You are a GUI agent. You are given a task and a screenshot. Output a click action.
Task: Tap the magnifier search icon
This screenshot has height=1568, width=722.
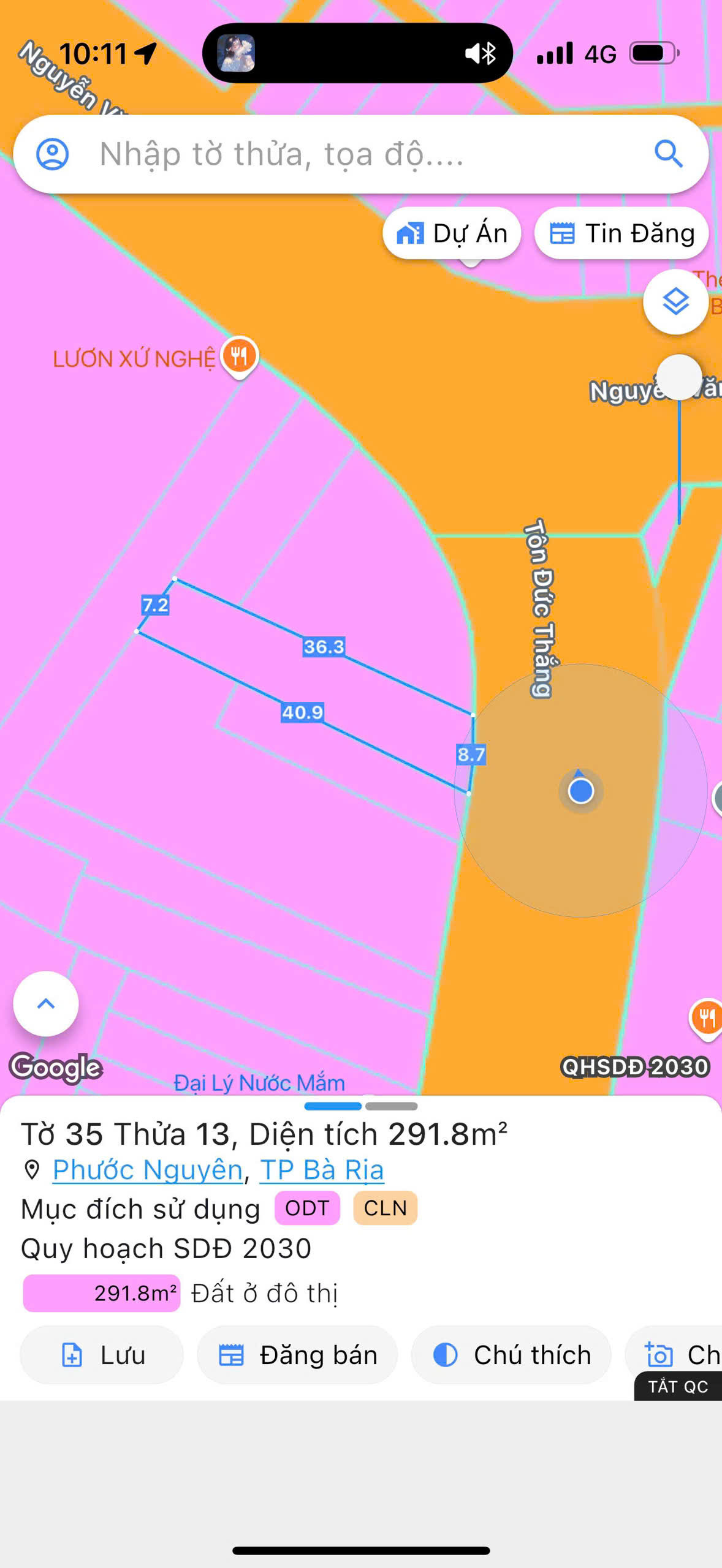pos(668,154)
